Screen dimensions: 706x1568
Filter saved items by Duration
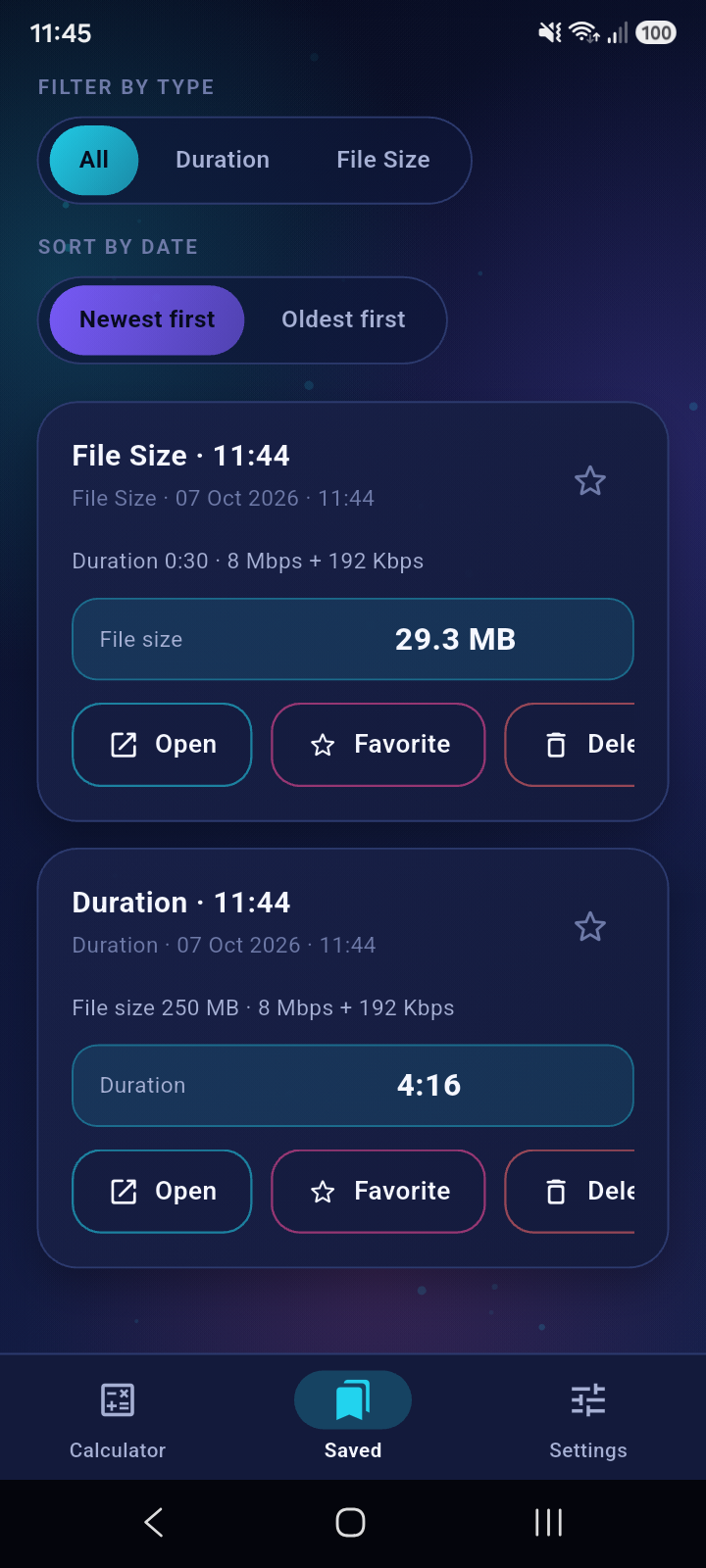click(x=223, y=160)
